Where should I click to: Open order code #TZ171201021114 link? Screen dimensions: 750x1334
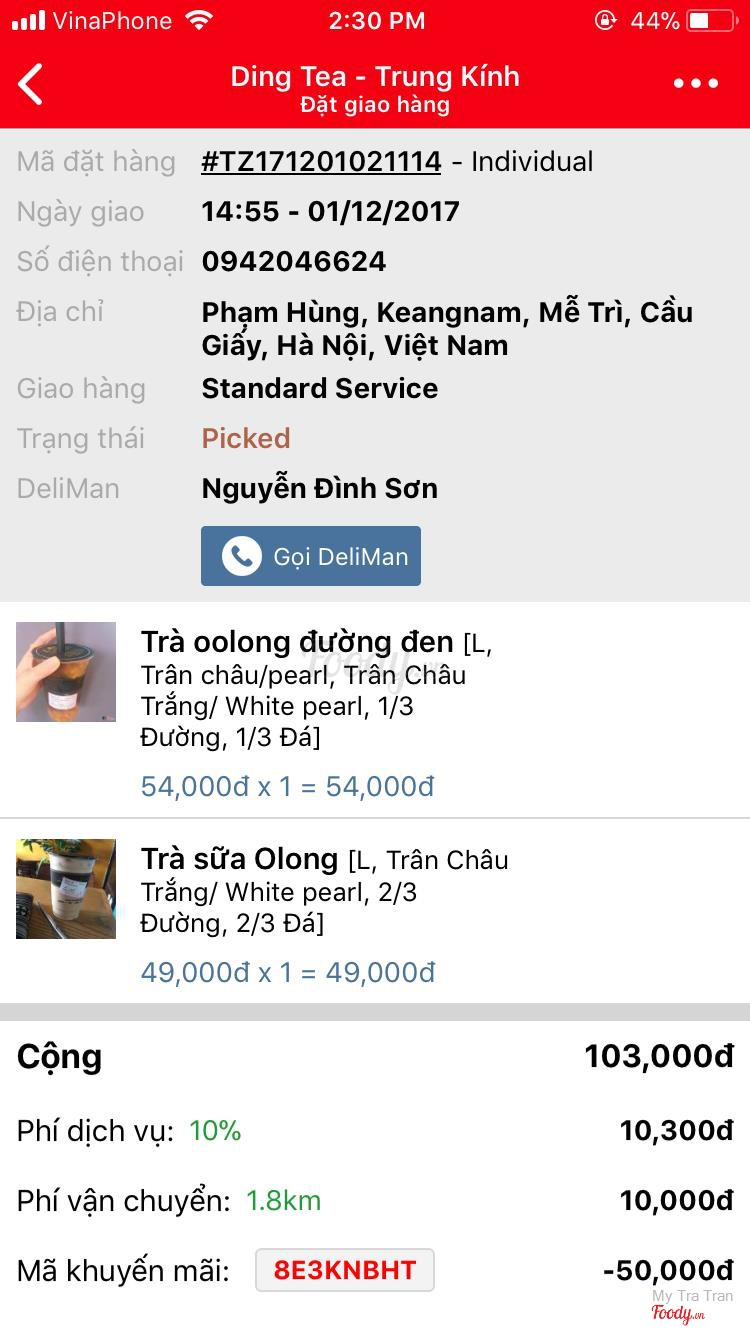(321, 162)
